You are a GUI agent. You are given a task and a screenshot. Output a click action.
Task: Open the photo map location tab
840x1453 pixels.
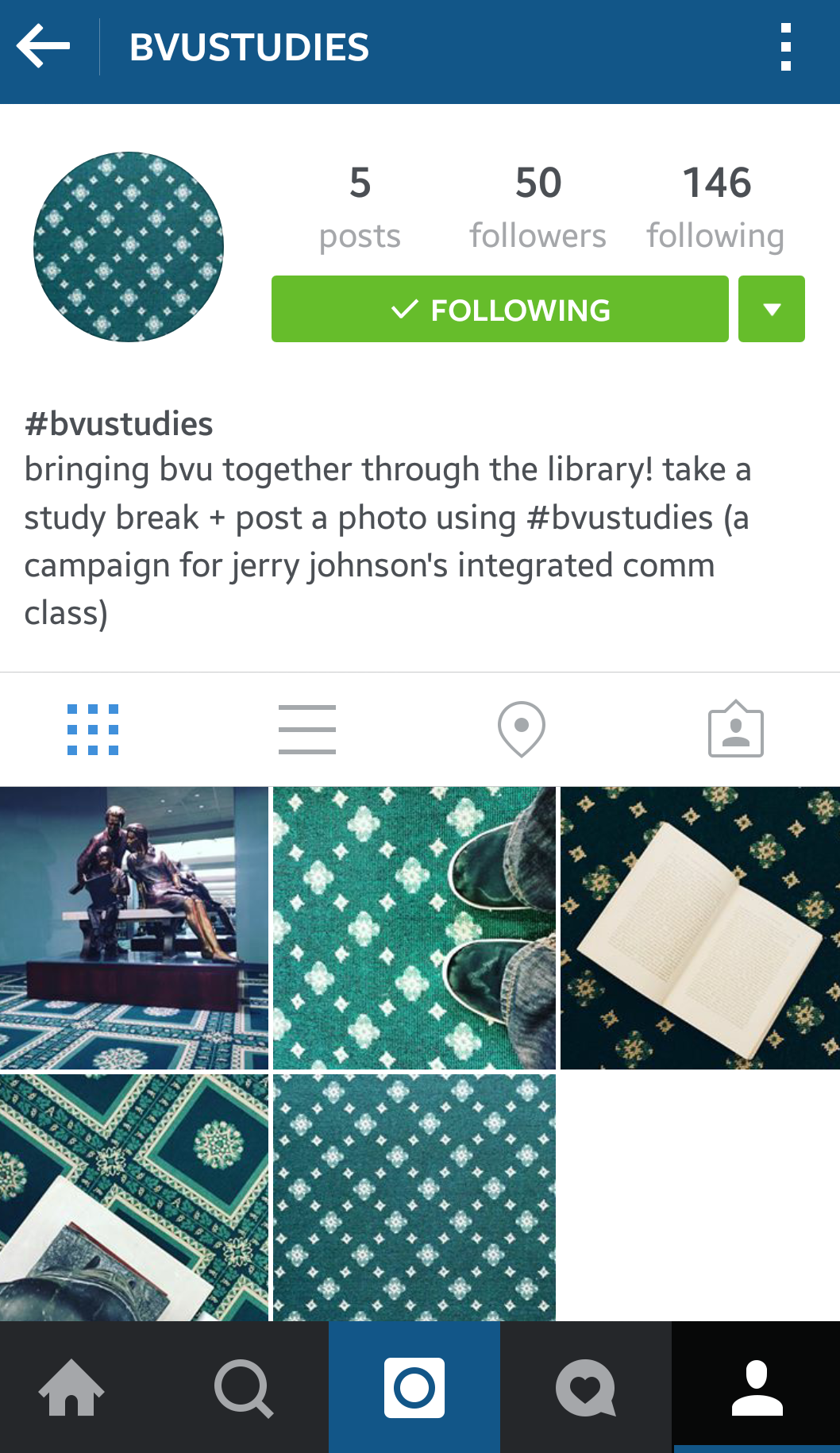pyautogui.click(x=522, y=729)
